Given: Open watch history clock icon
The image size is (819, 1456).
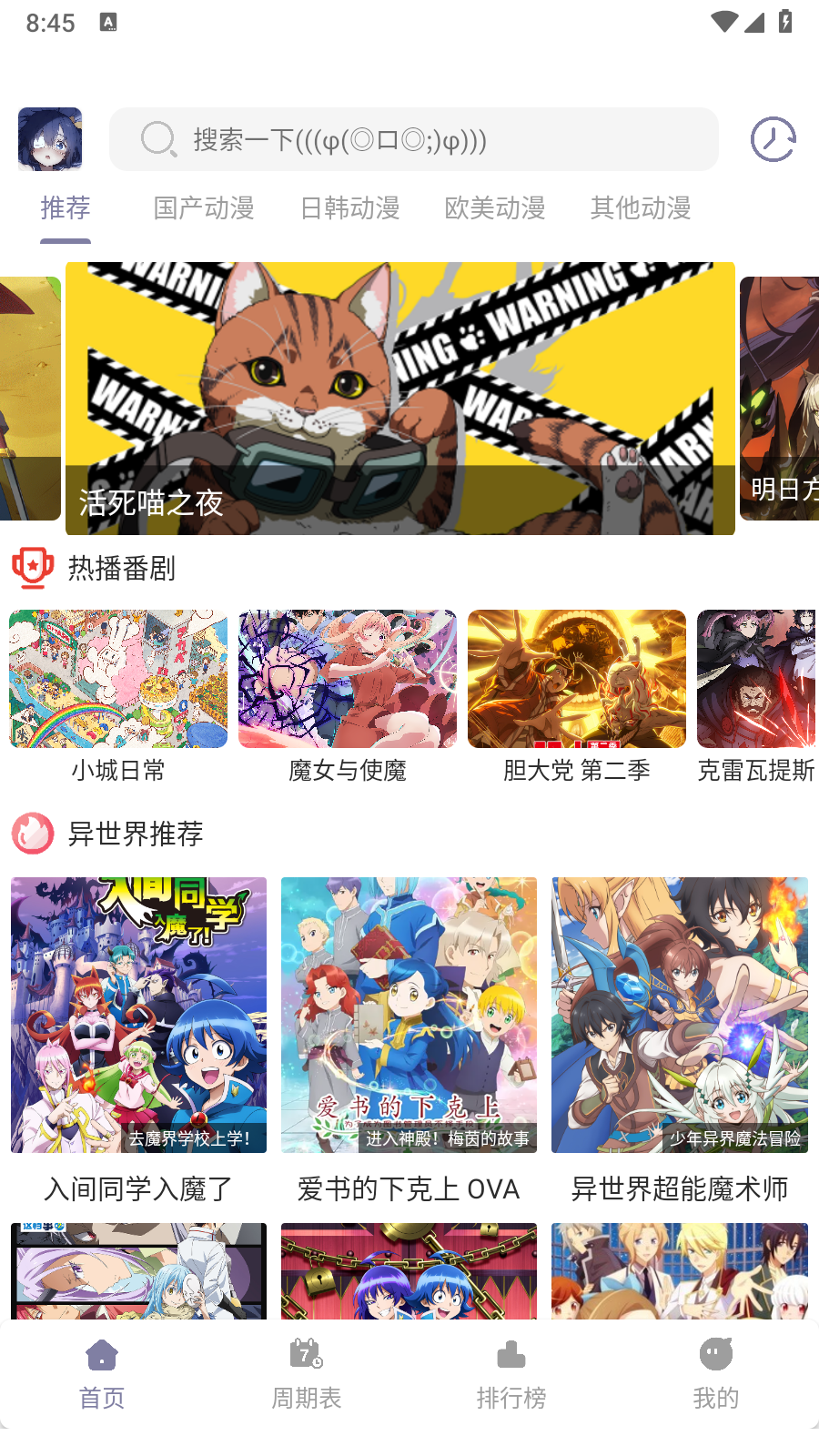Looking at the screenshot, I should 773,139.
